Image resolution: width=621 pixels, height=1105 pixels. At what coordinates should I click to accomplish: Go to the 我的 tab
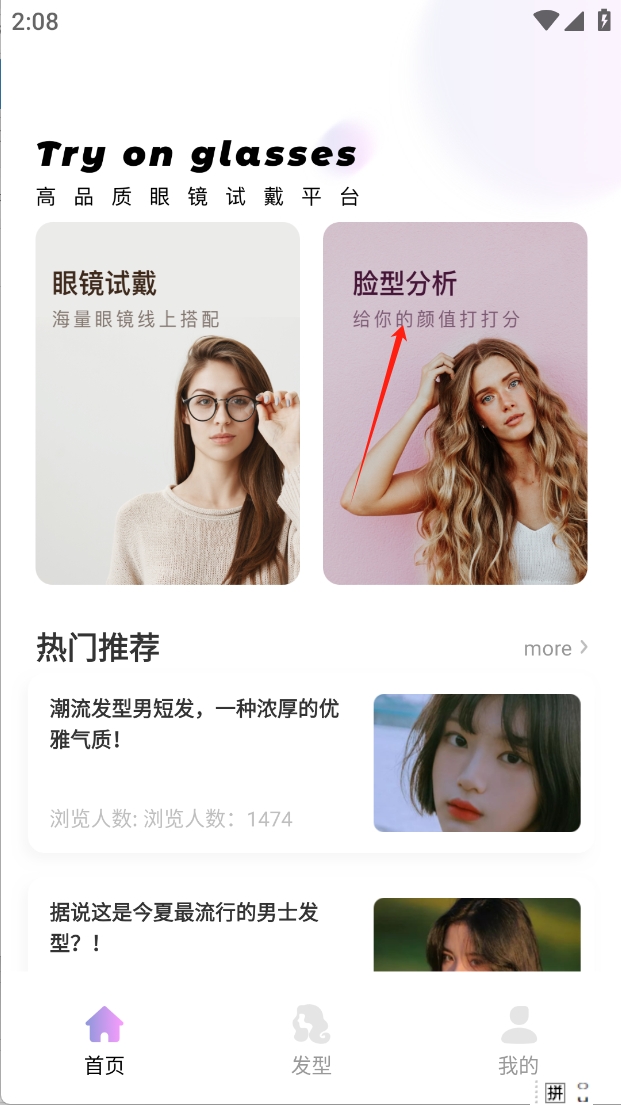[x=518, y=1040]
